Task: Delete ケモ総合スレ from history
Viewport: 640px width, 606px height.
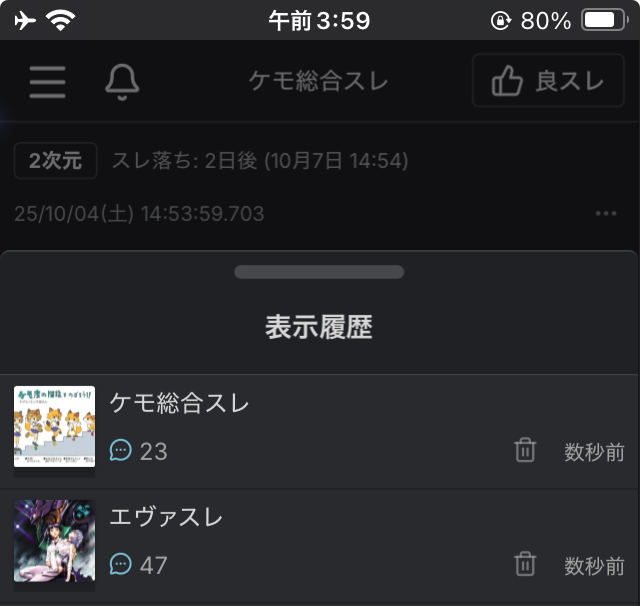Action: tap(525, 451)
